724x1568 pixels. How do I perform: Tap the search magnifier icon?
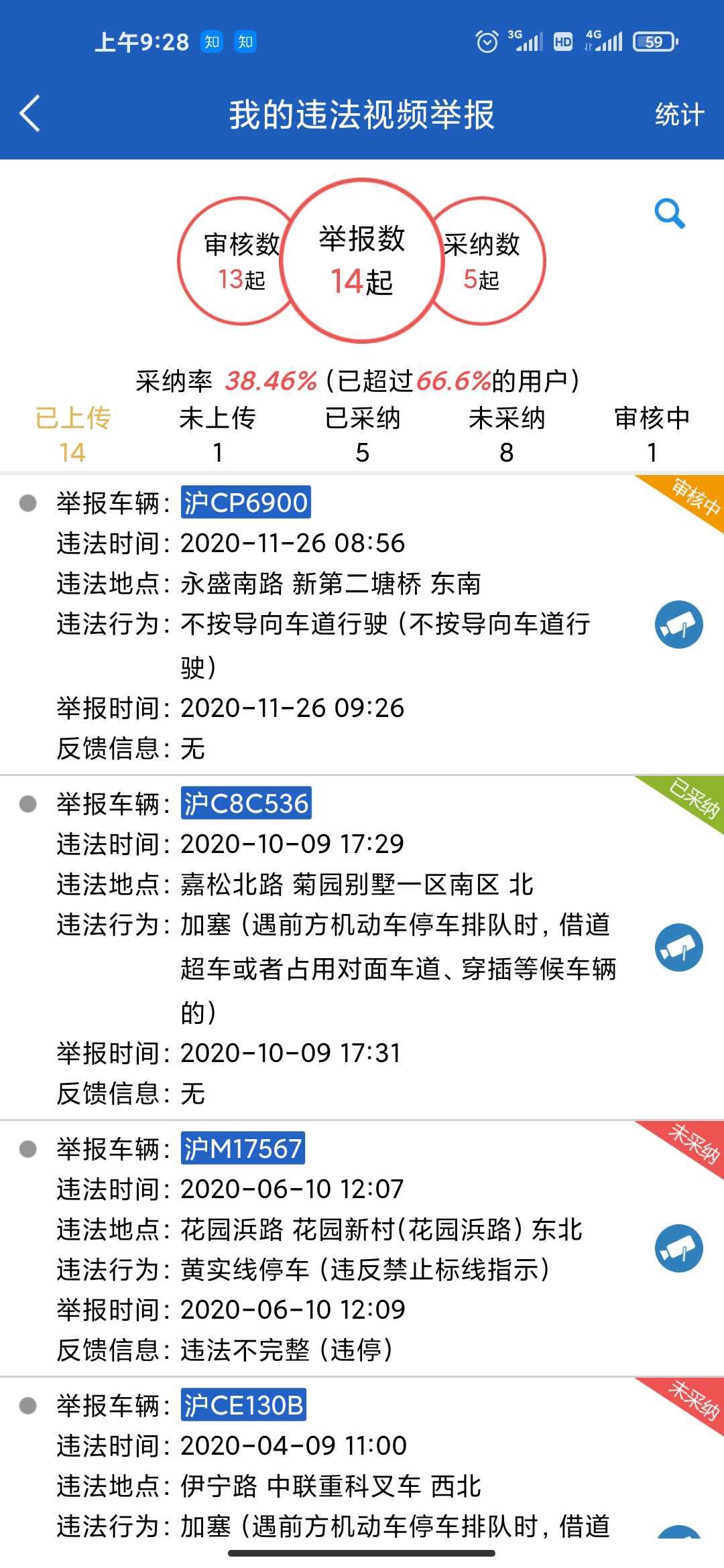click(x=670, y=214)
